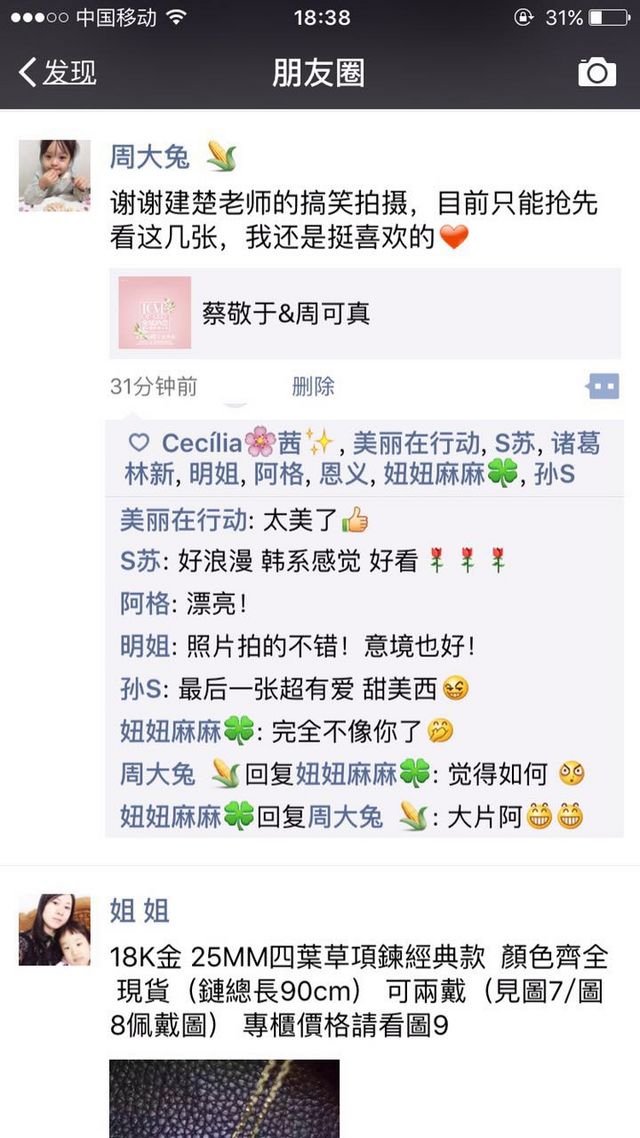This screenshot has width=640, height=1138.
Task: Open the camera to post a moment
Action: pos(596,73)
